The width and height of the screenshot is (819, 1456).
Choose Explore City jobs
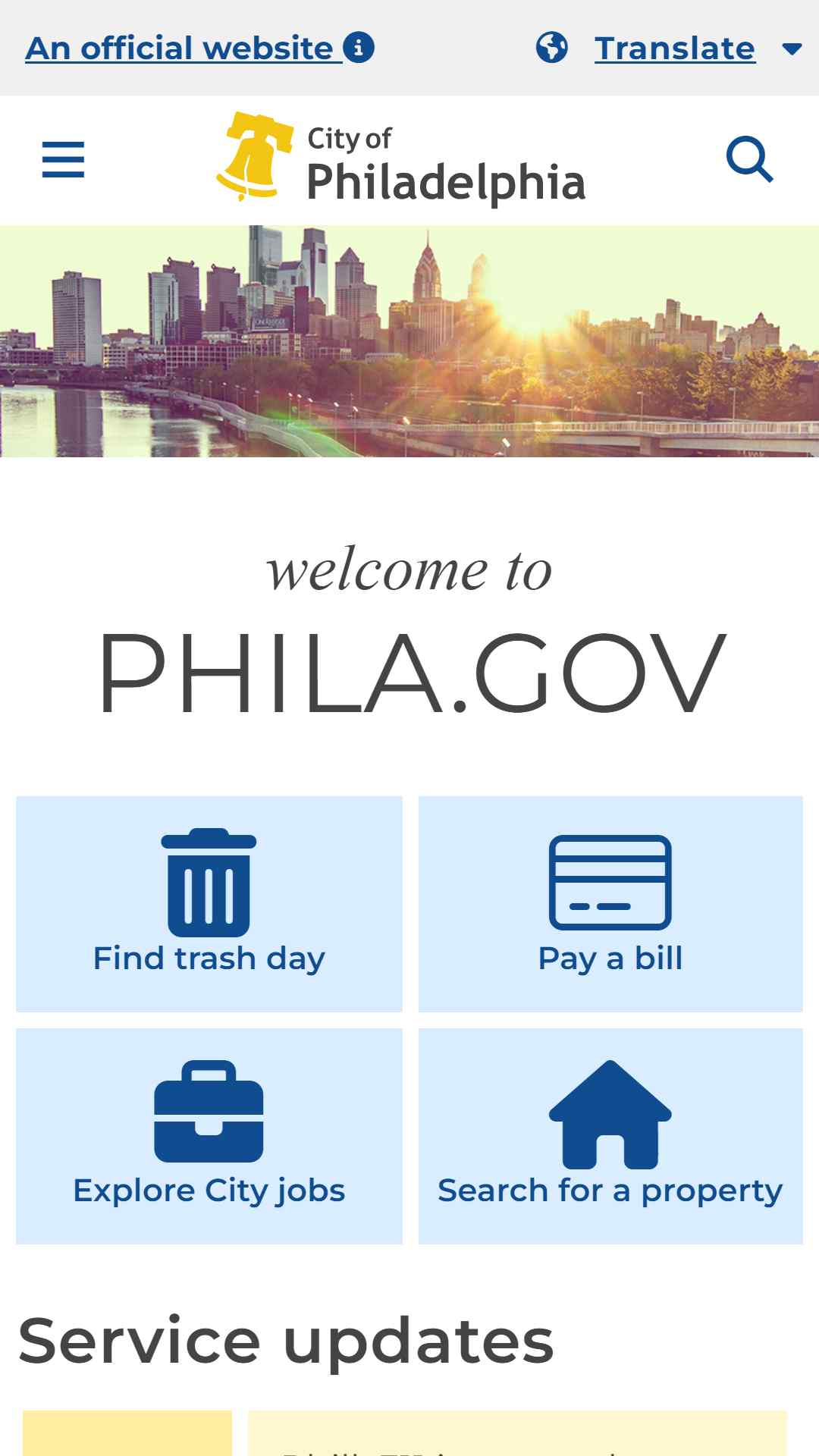(x=209, y=1136)
